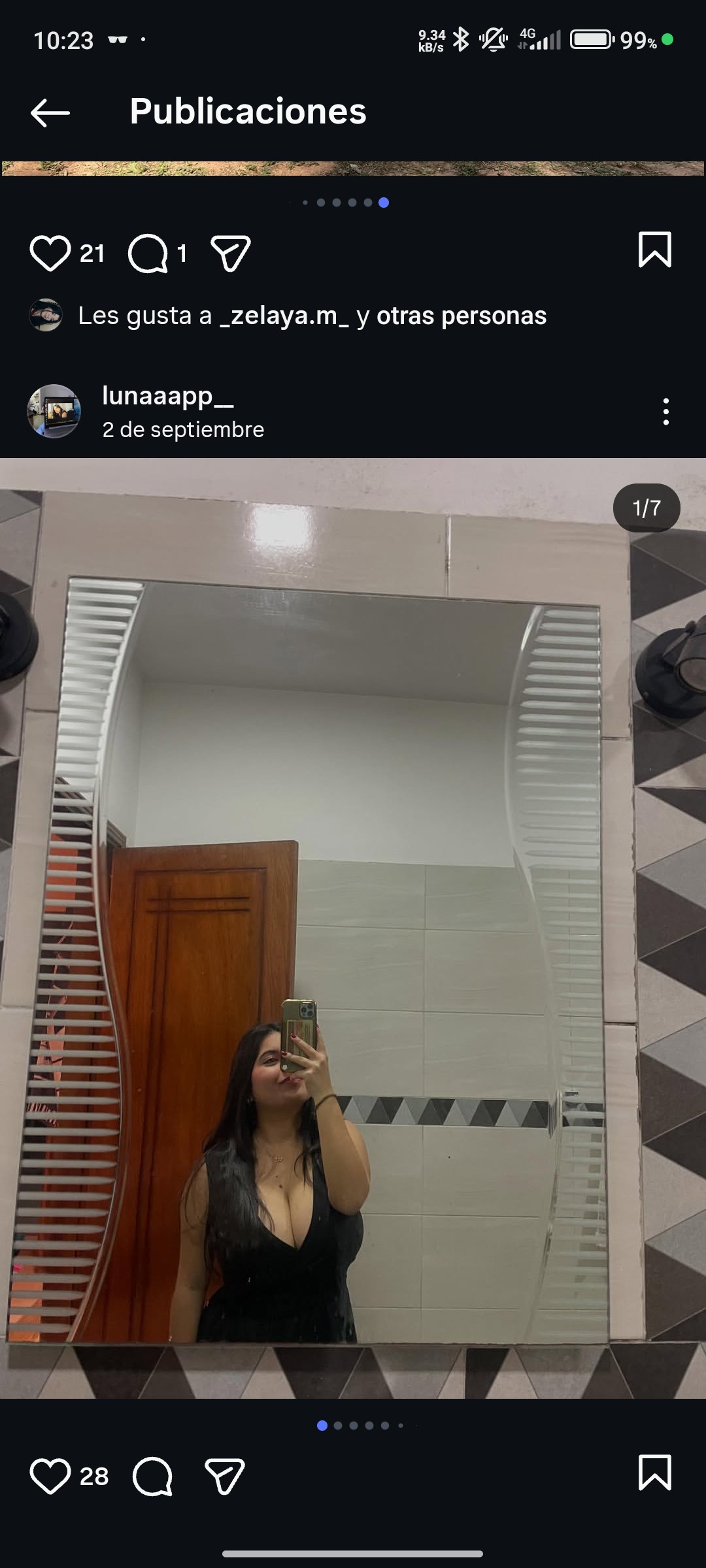Screen dimensions: 706x1568
Task: Save the post with 28 likes
Action: 654,1473
